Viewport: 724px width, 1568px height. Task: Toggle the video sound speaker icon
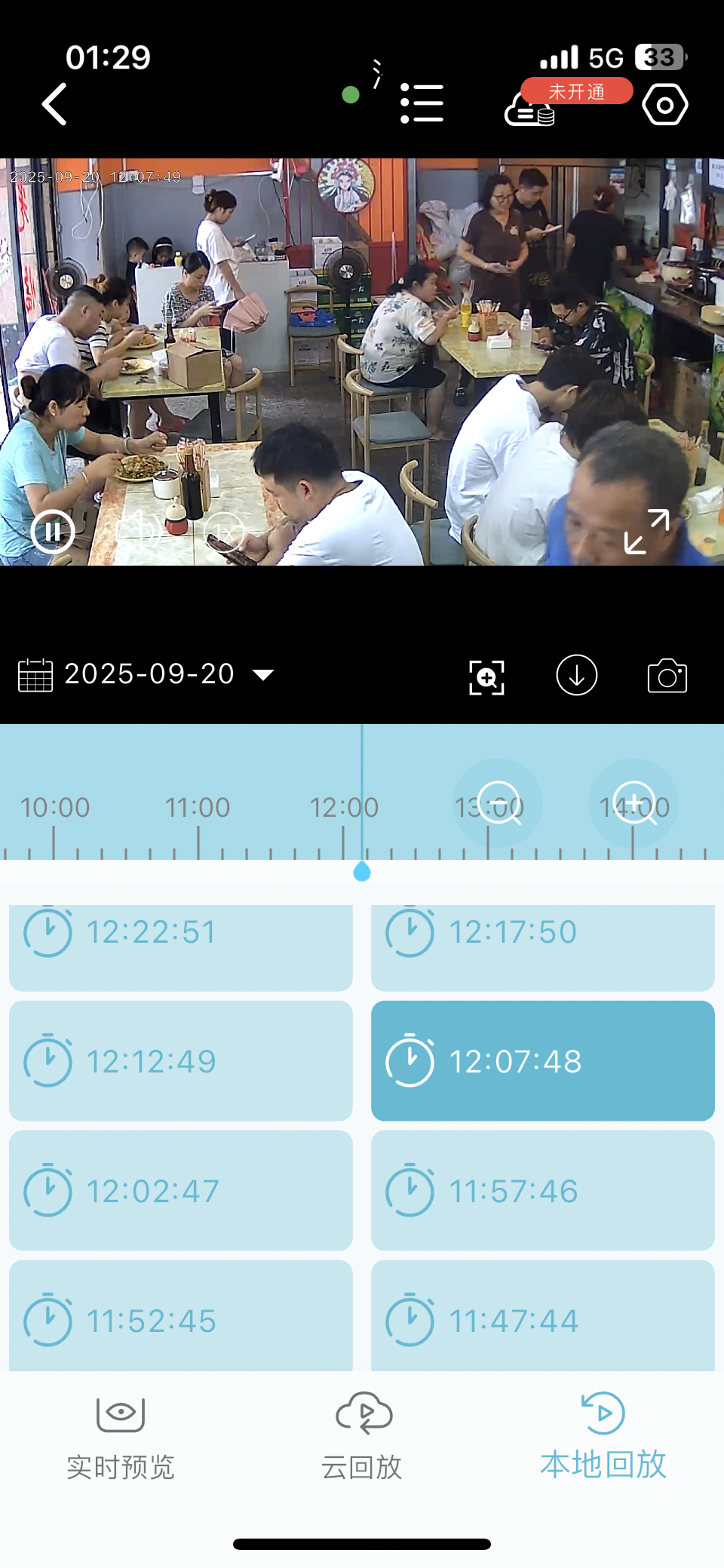click(x=139, y=530)
